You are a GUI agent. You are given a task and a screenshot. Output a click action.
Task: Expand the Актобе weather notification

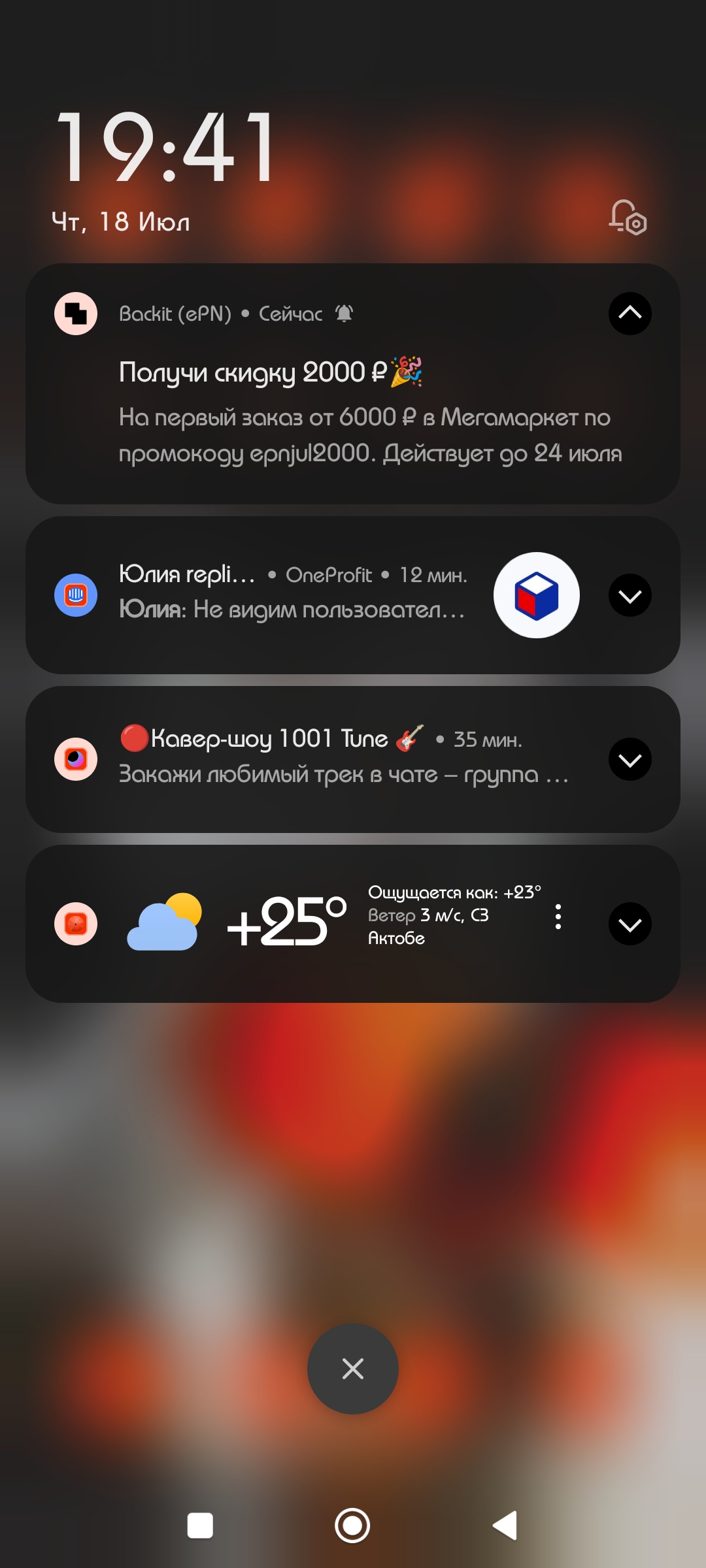point(630,924)
